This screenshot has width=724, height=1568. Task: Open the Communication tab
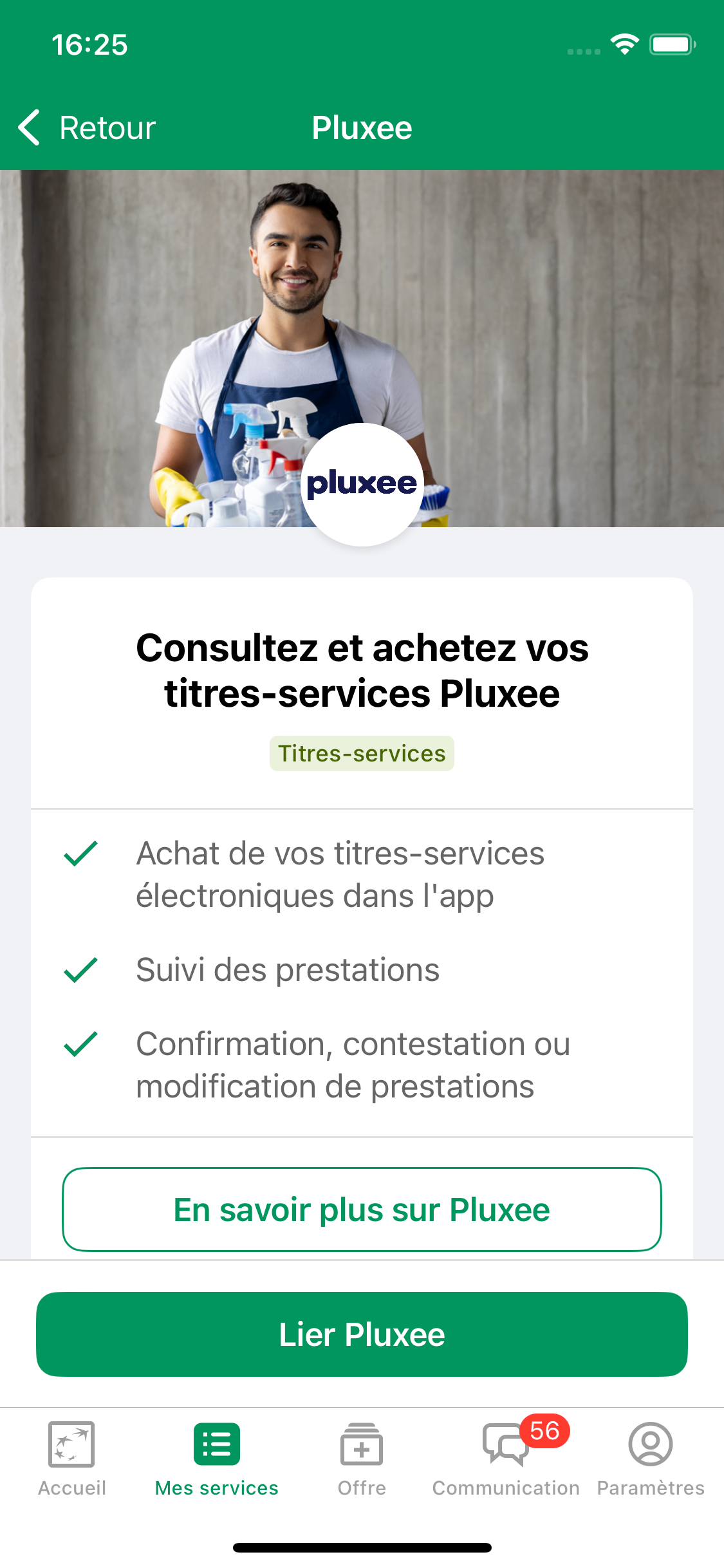click(506, 1459)
